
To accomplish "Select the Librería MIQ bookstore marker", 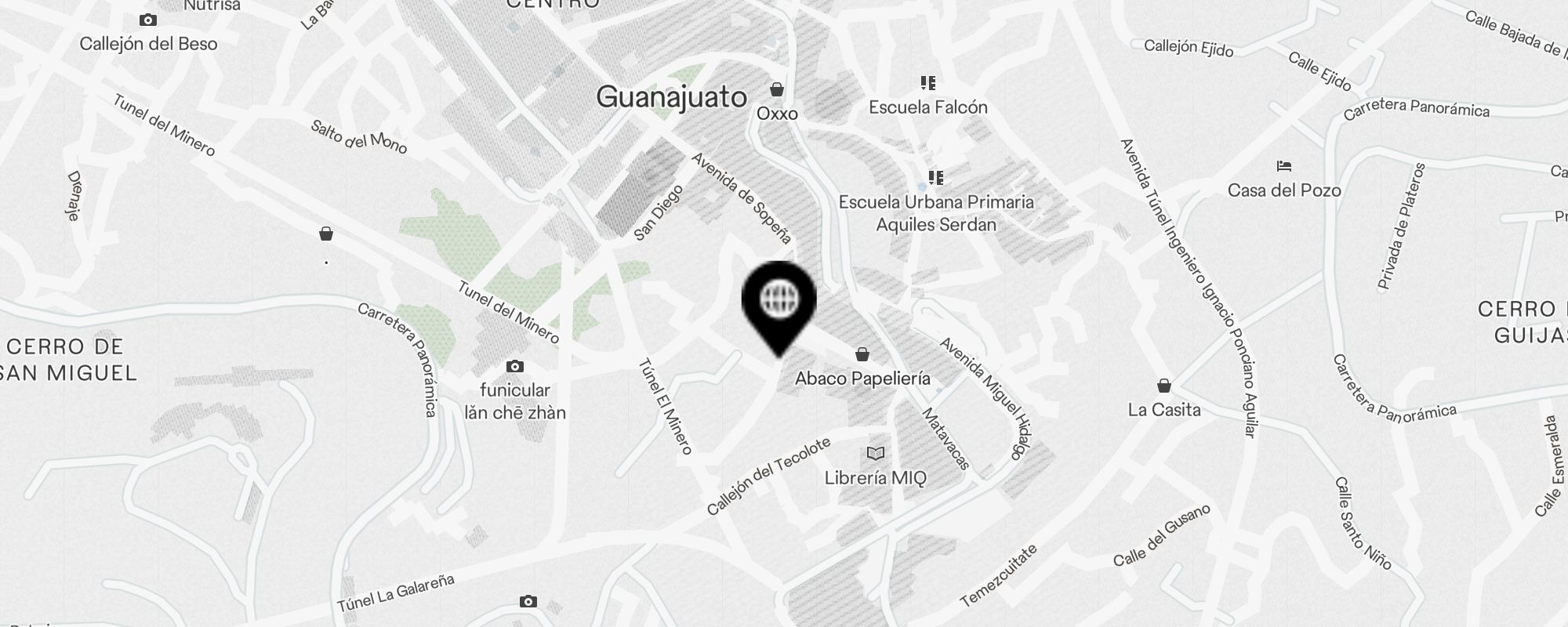I will 876,453.
